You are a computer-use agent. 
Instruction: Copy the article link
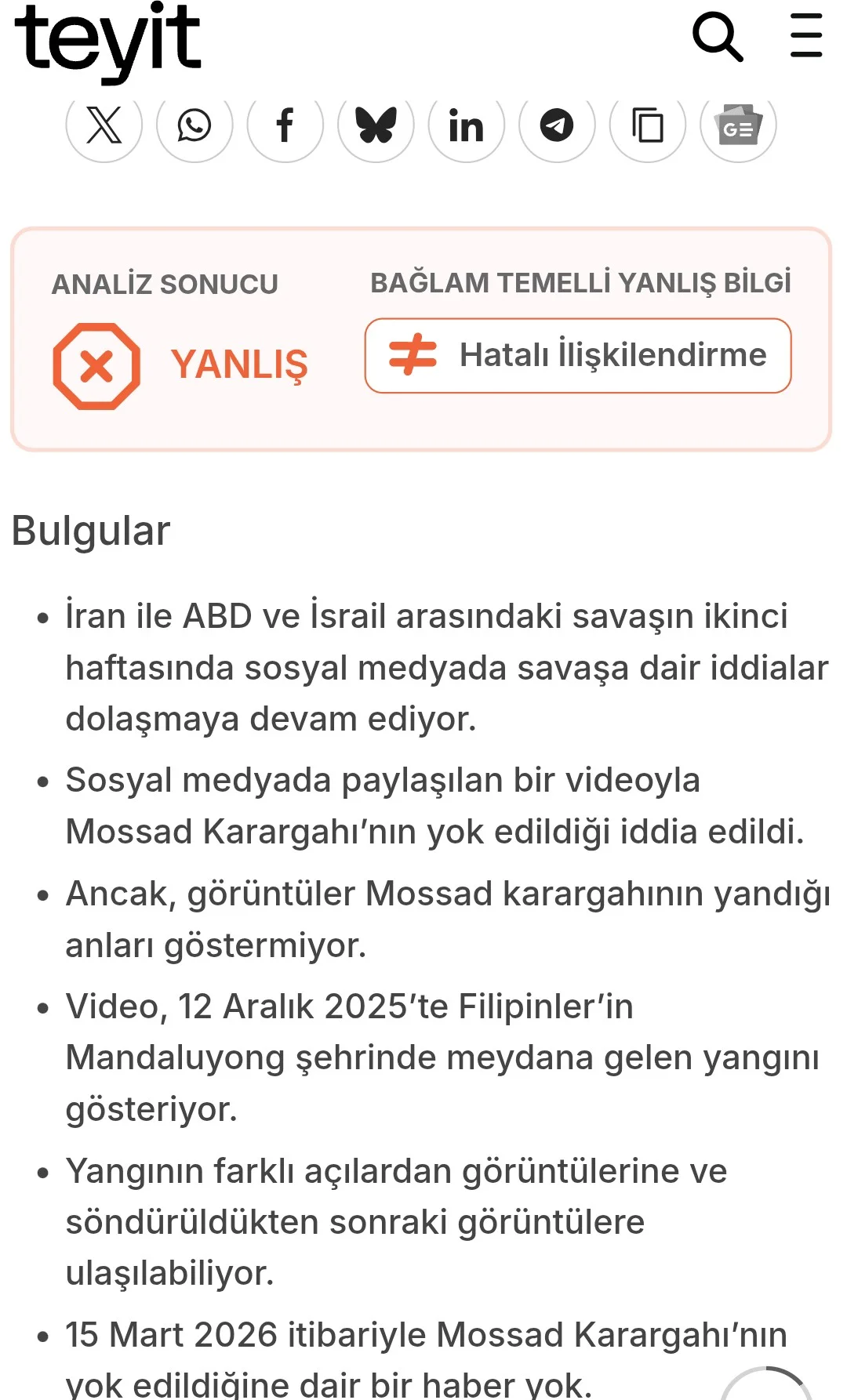pyautogui.click(x=648, y=125)
